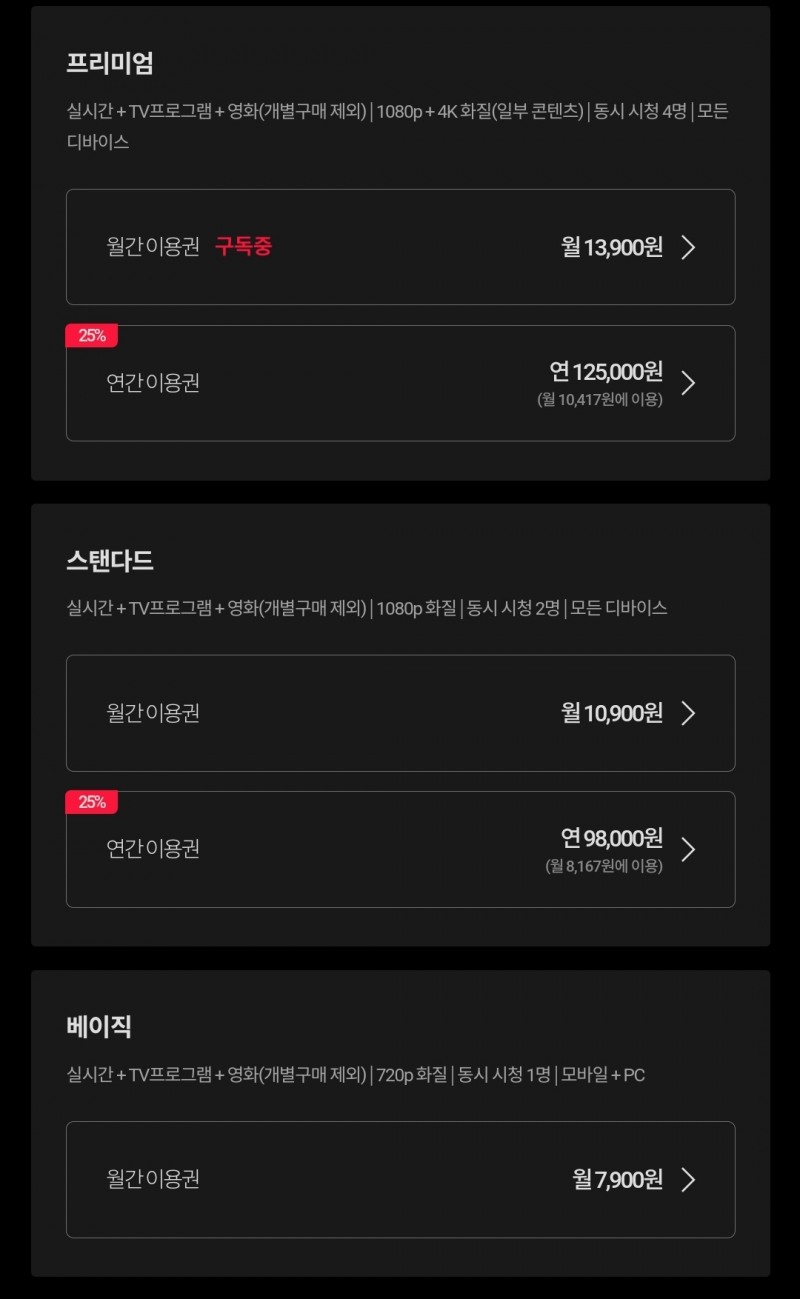Open the Premium monthly plan details

(400, 247)
